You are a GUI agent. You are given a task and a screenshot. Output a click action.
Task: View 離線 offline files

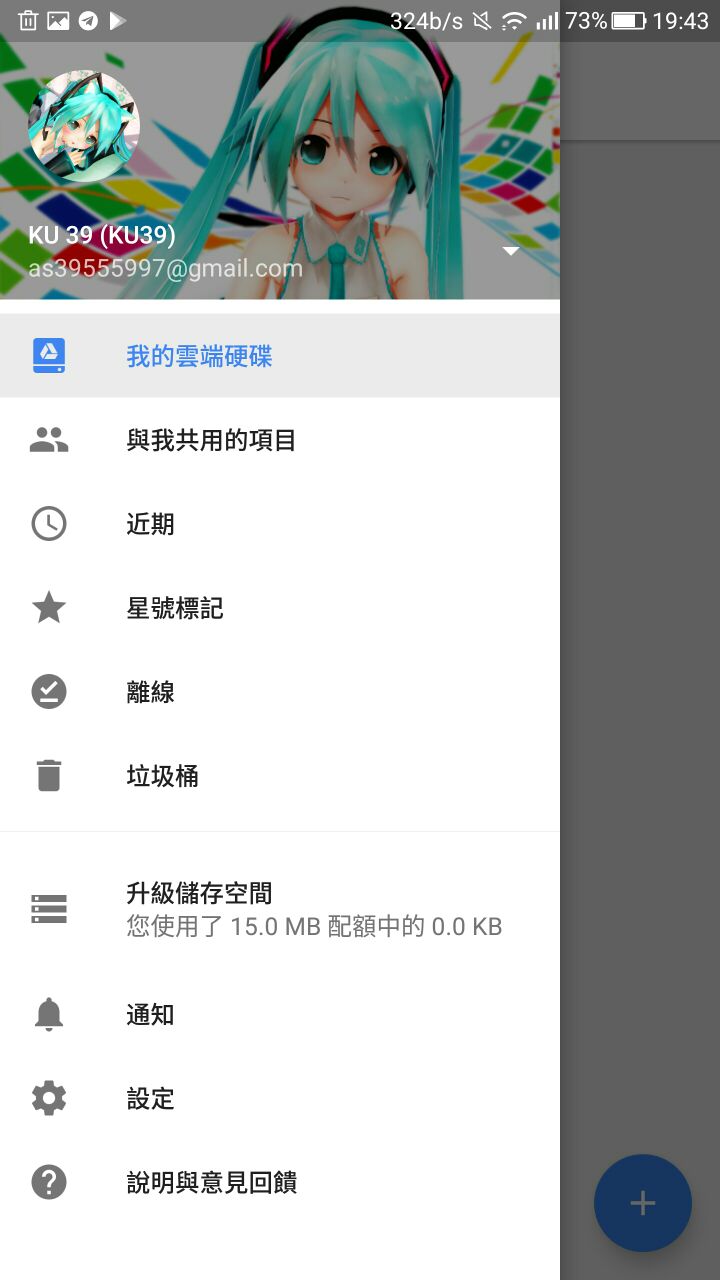[150, 692]
